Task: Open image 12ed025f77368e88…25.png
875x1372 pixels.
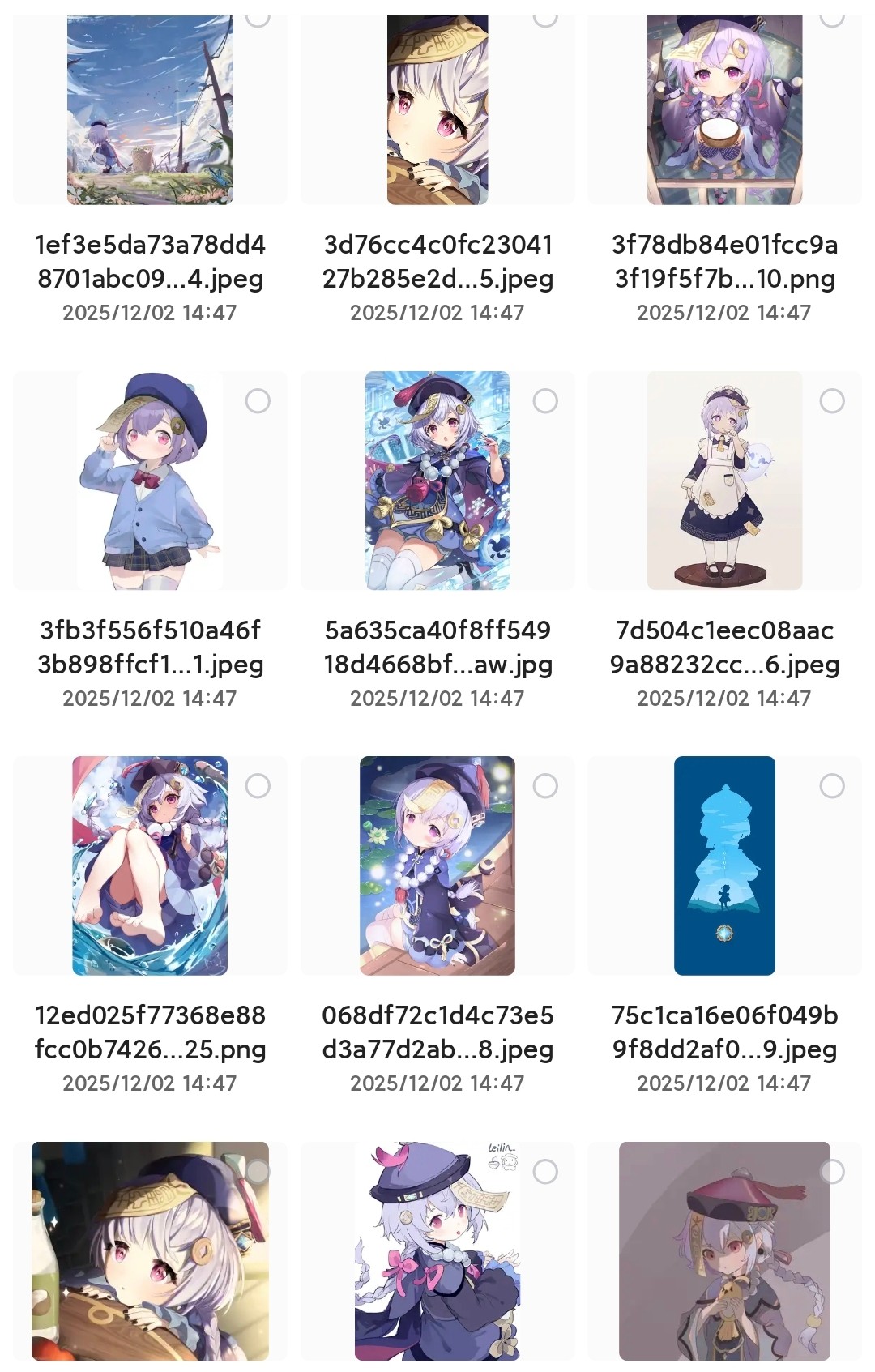Action: tap(150, 866)
